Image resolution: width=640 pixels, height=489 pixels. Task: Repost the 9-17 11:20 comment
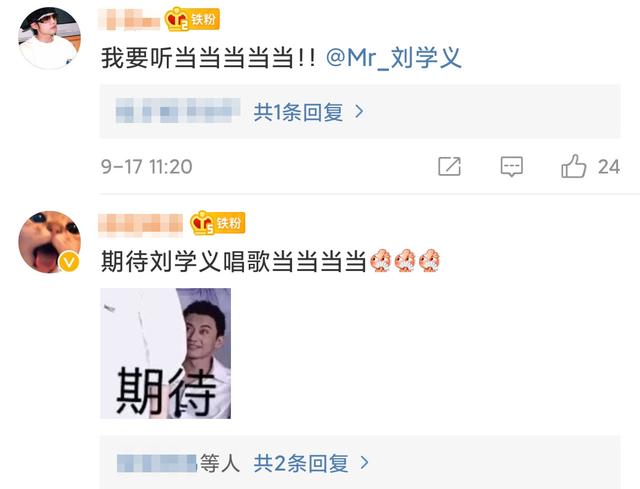tap(450, 167)
